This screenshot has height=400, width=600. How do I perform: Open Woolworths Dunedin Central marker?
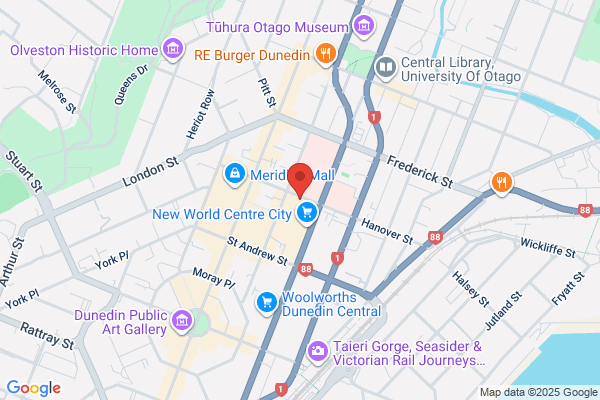click(x=267, y=303)
